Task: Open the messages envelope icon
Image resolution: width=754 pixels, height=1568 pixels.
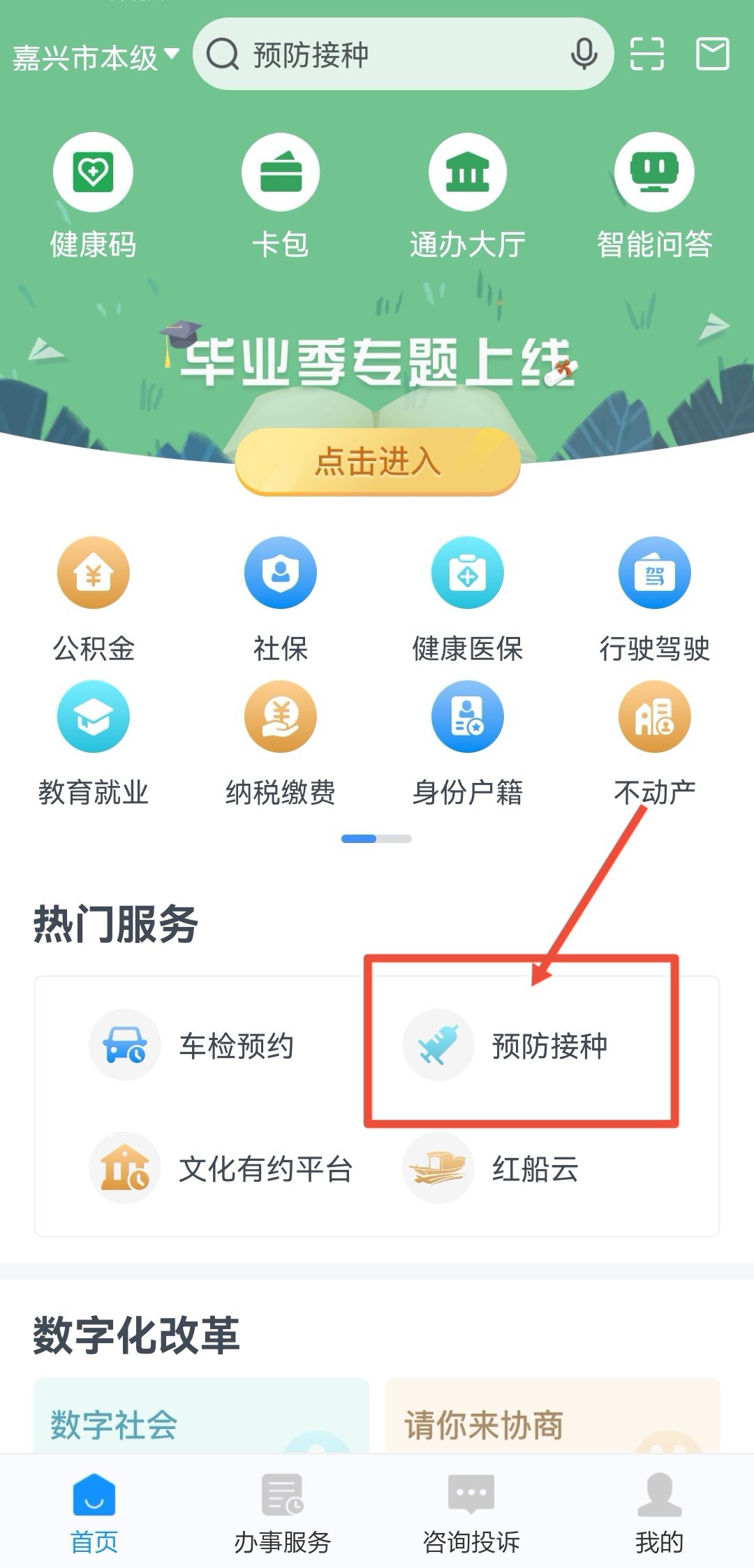Action: [713, 54]
